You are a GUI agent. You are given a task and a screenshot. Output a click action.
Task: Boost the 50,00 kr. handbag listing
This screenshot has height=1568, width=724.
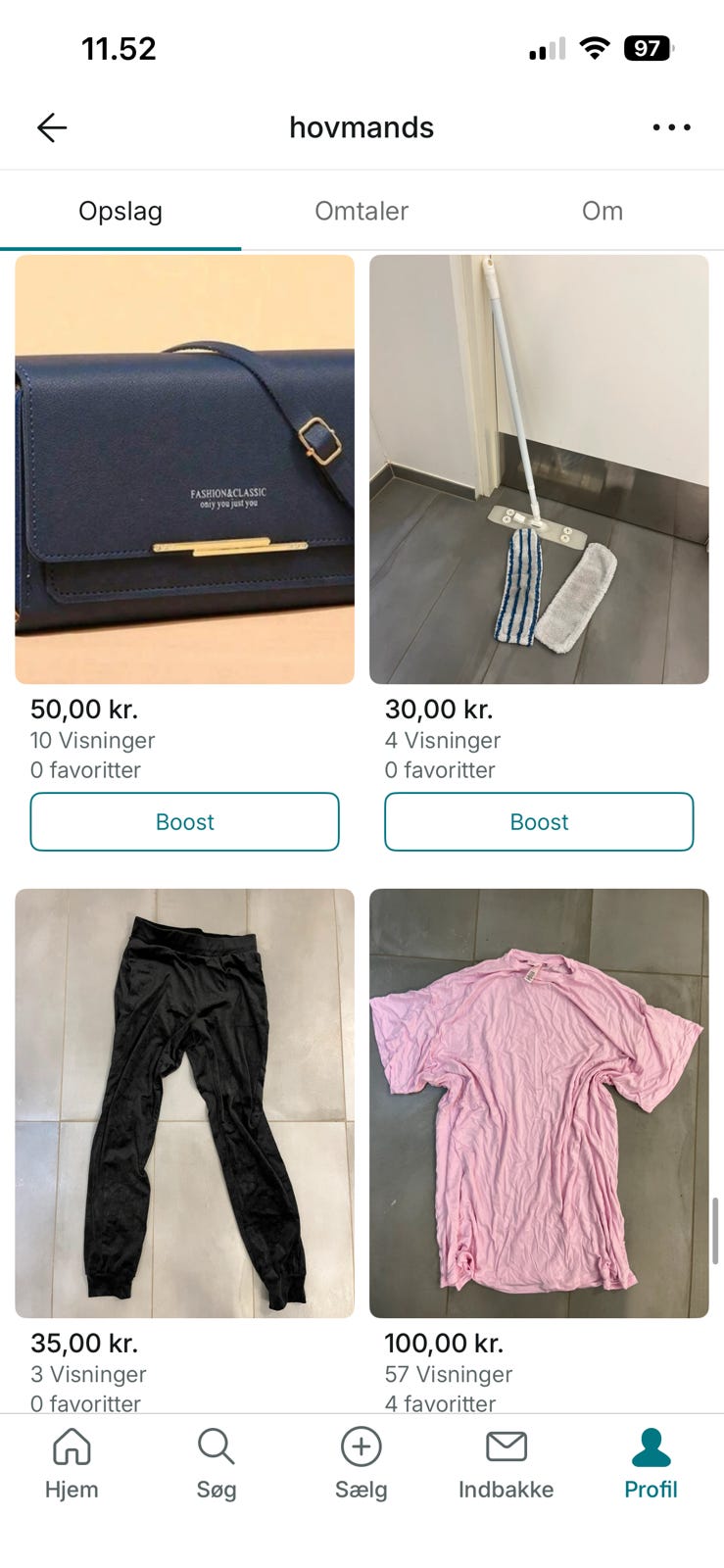click(x=184, y=821)
